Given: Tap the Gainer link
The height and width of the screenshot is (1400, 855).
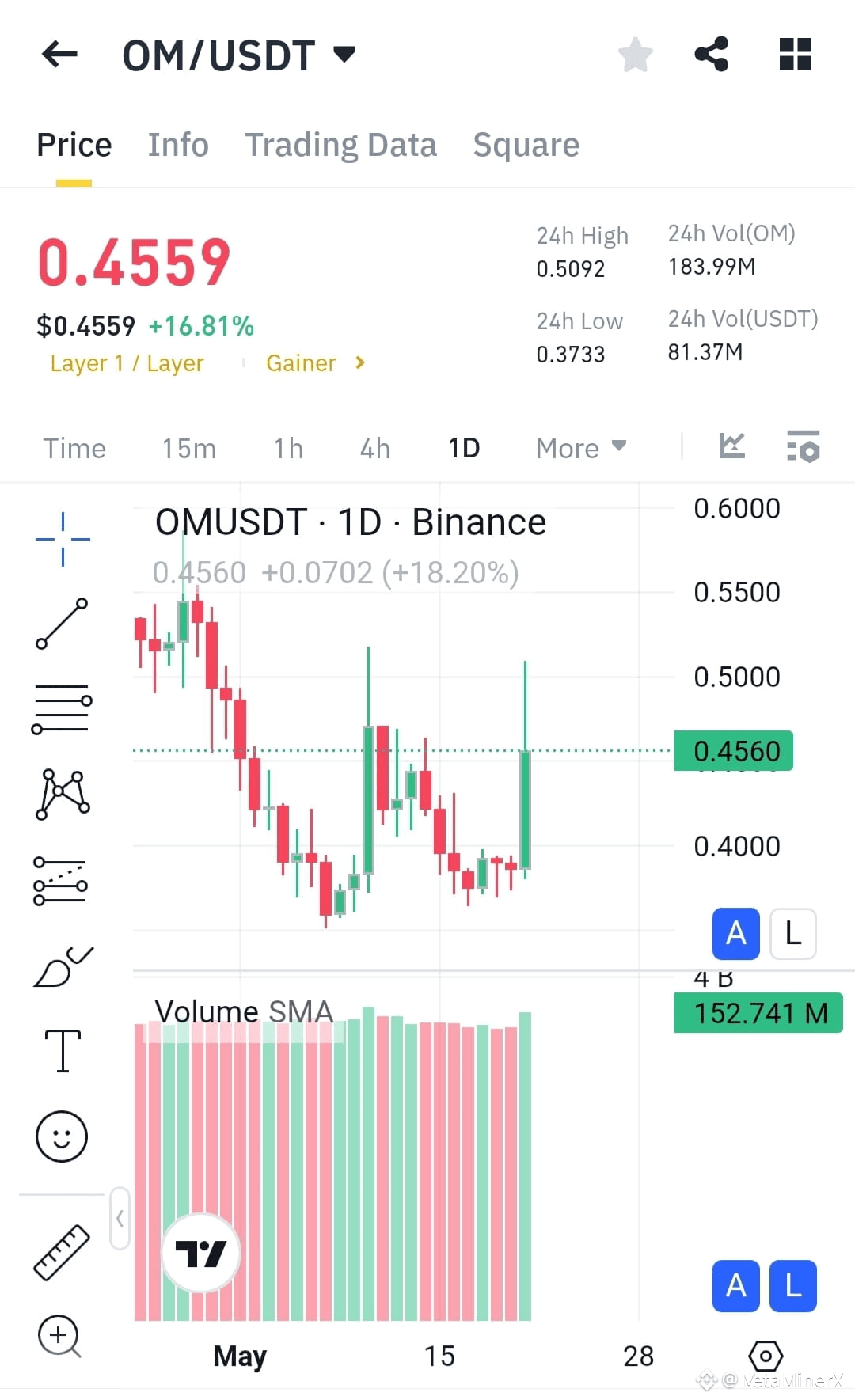Looking at the screenshot, I should [301, 362].
